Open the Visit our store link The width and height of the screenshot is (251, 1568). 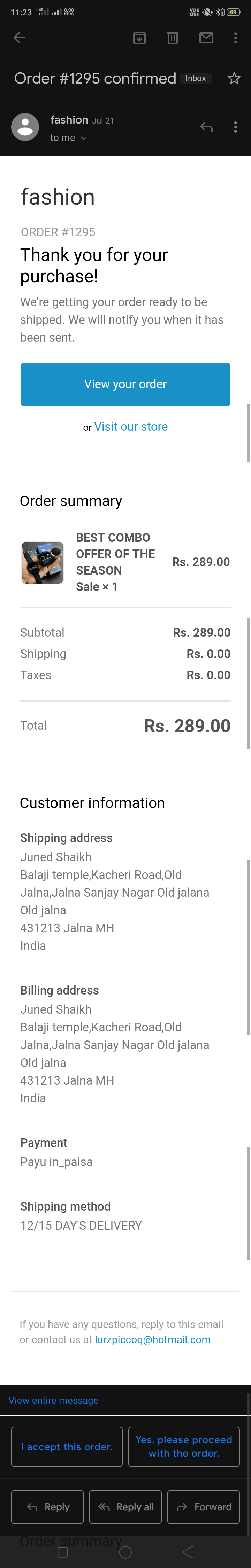pyautogui.click(x=131, y=427)
